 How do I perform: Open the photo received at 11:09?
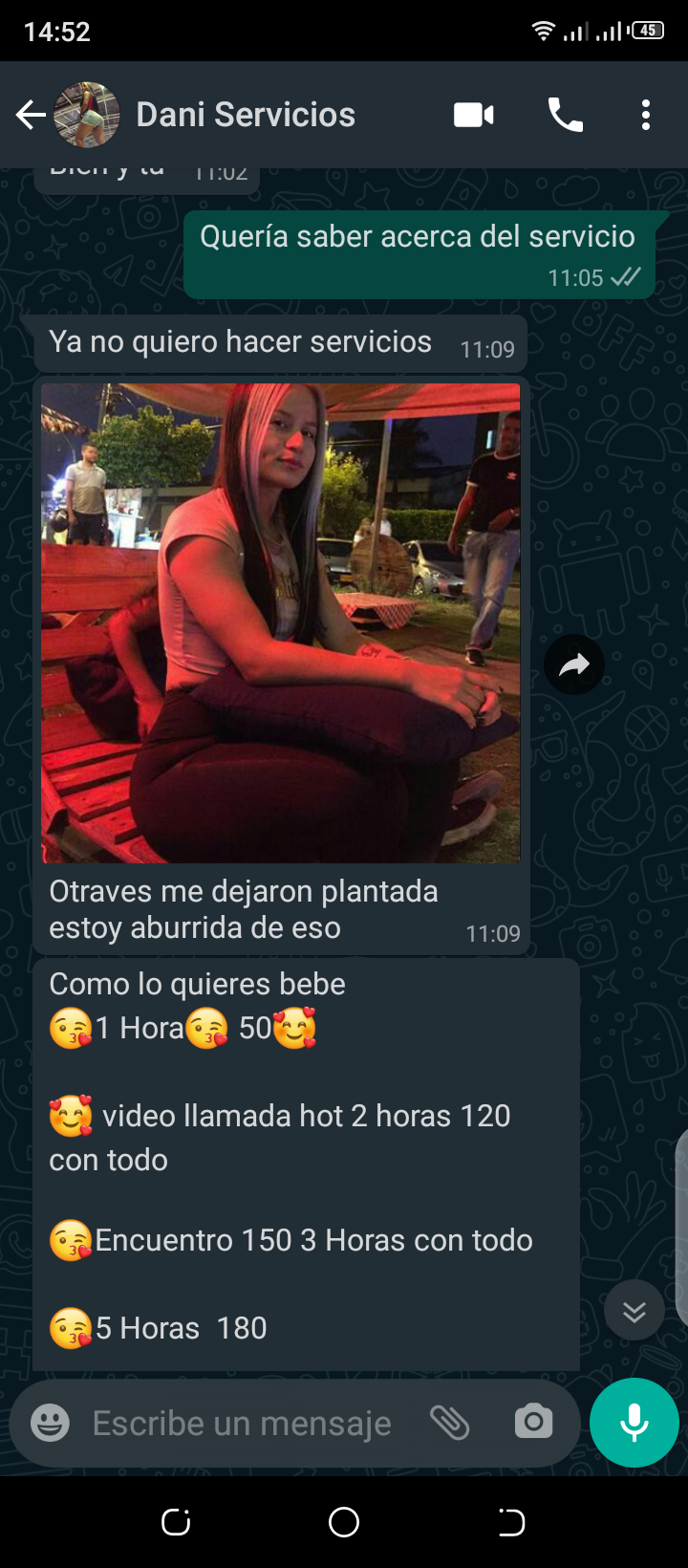(281, 622)
